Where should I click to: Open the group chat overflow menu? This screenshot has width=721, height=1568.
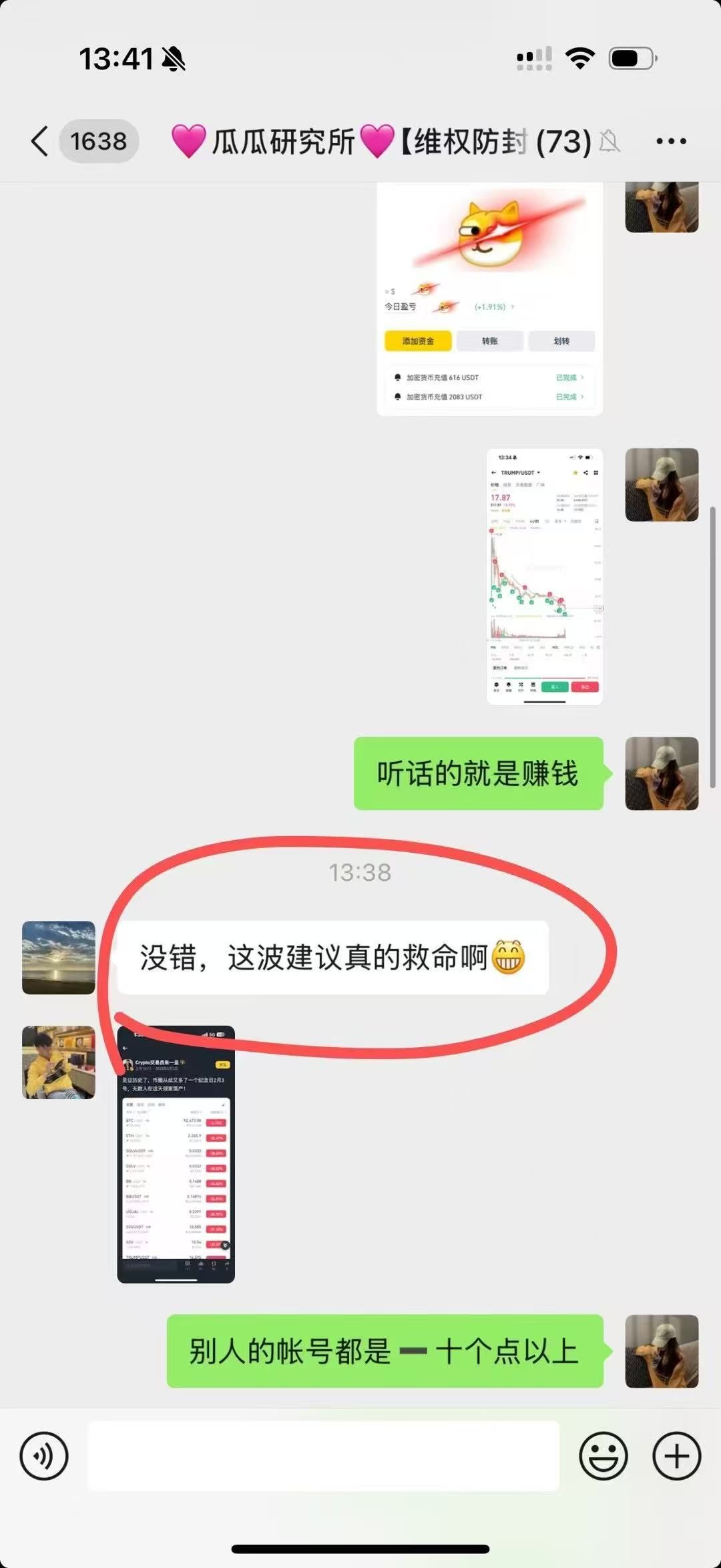[670, 141]
